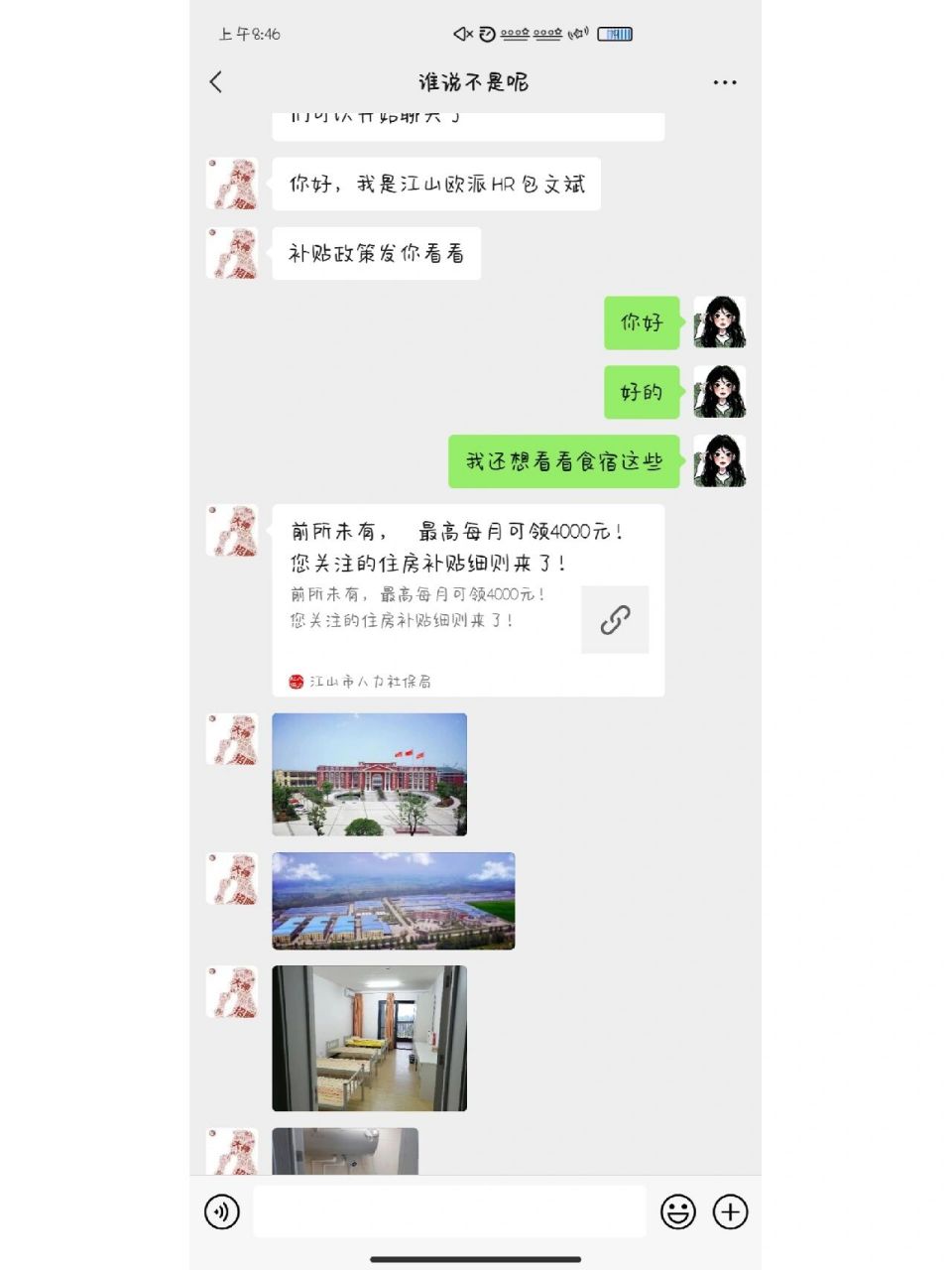Select the chat title 谁说不是呢

[x=474, y=82]
